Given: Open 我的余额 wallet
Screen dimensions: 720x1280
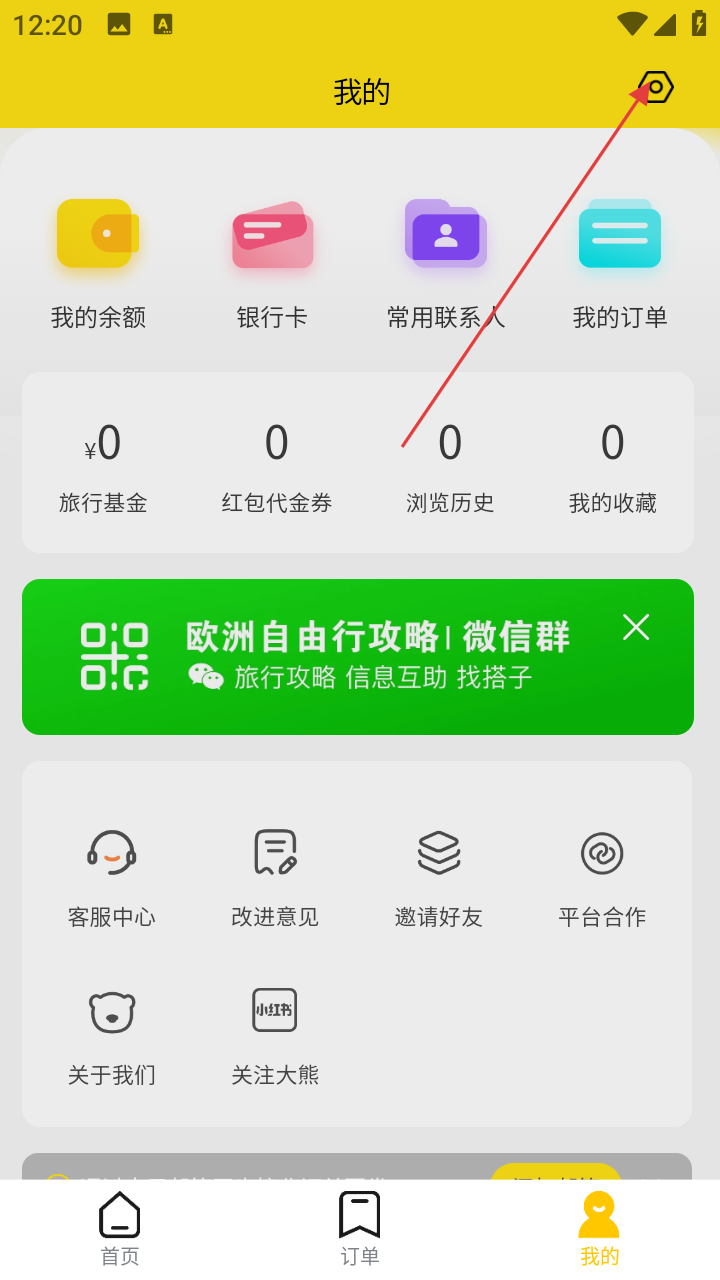Looking at the screenshot, I should tap(98, 262).
